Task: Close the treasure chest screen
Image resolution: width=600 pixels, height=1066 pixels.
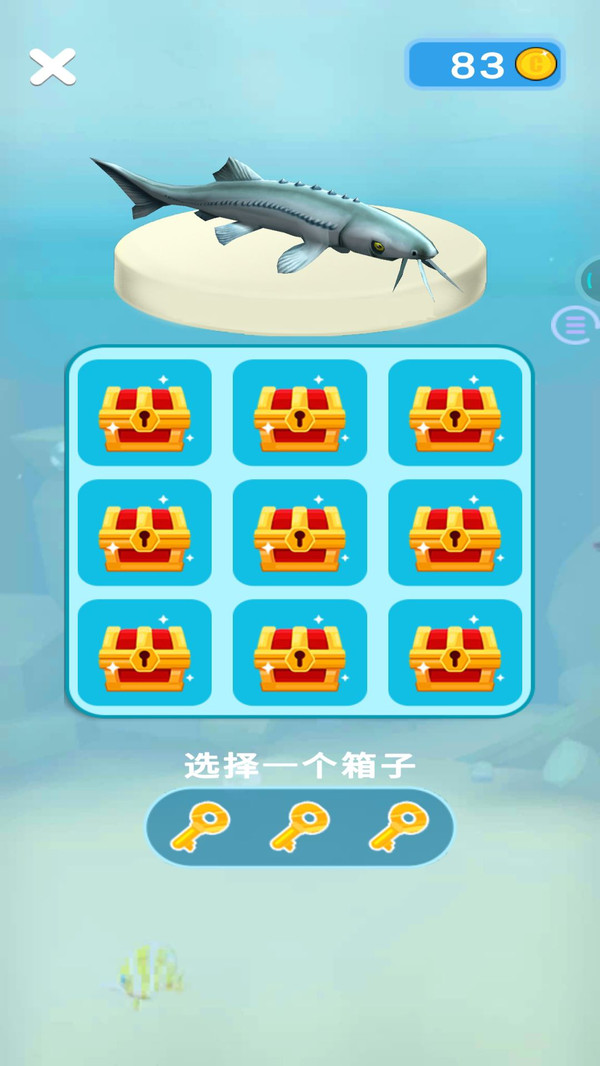Action: [x=52, y=66]
